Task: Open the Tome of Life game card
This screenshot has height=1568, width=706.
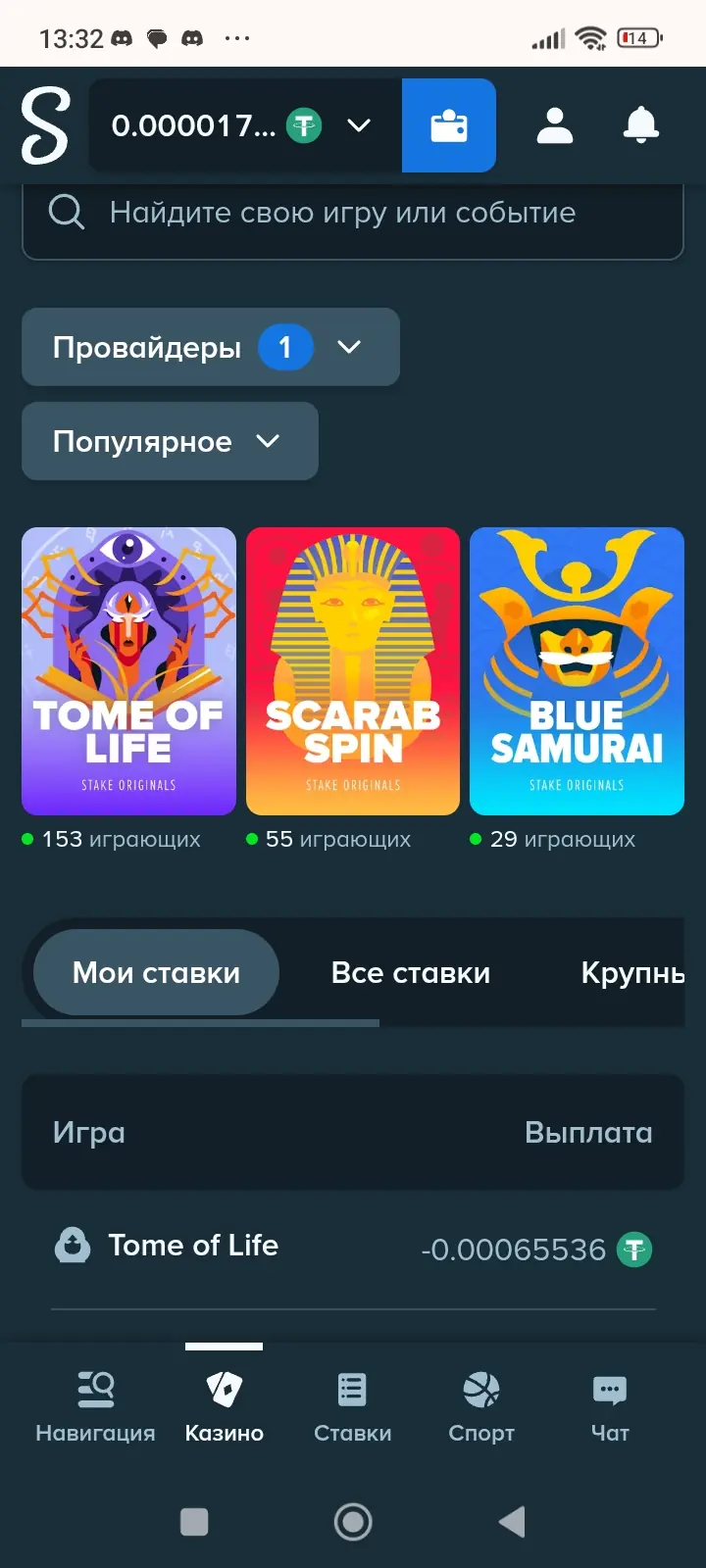Action: [x=128, y=671]
